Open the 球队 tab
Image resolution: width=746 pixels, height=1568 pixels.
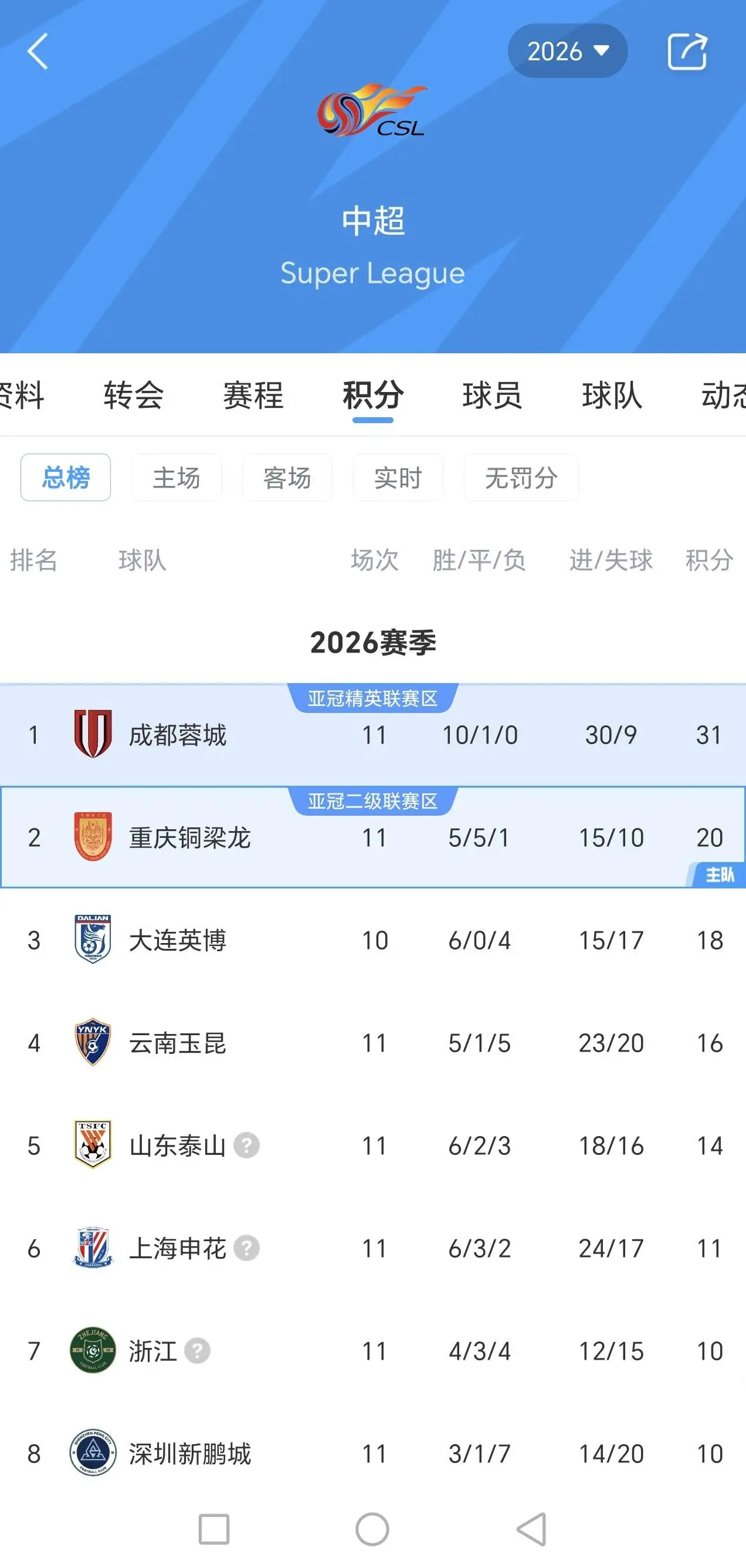(x=612, y=395)
